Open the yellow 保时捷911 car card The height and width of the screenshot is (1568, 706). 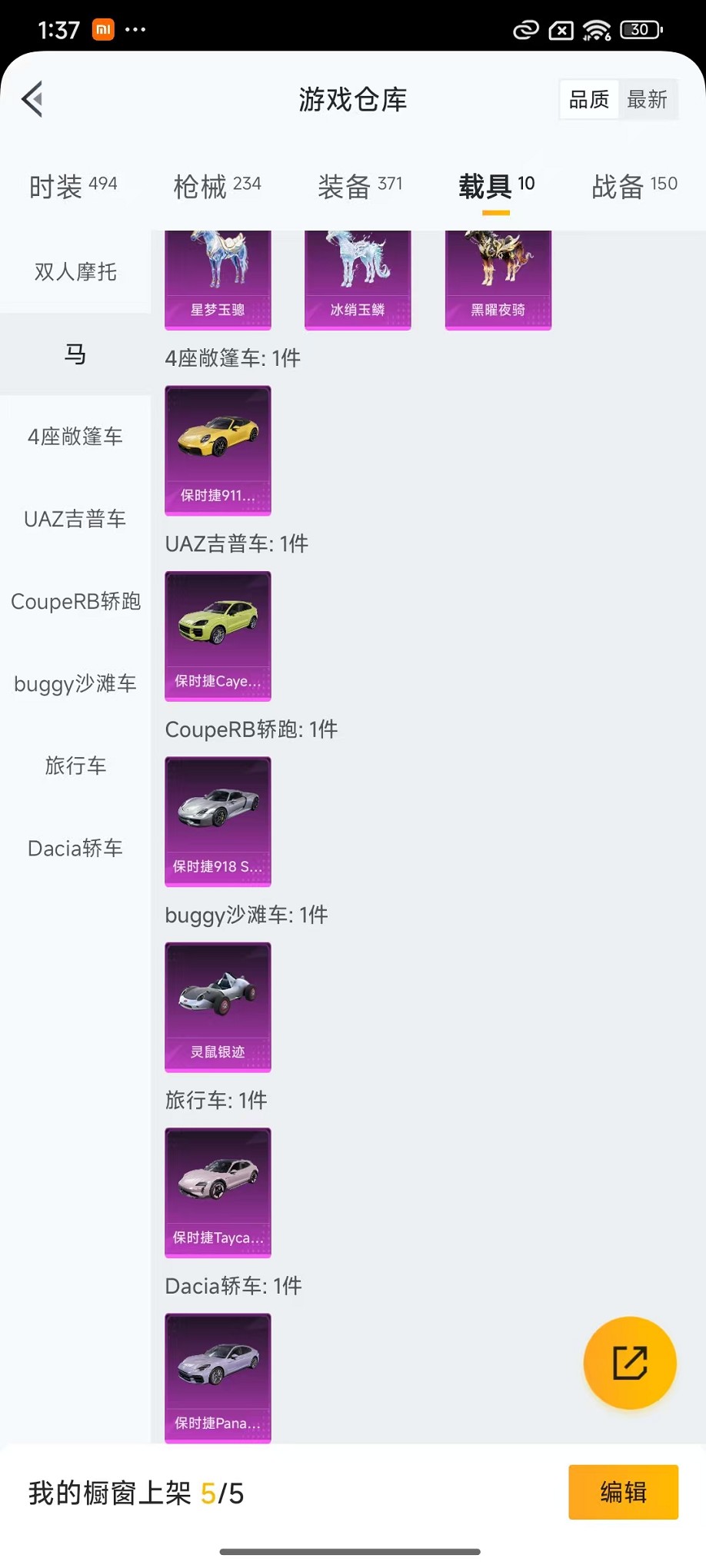[x=218, y=450]
